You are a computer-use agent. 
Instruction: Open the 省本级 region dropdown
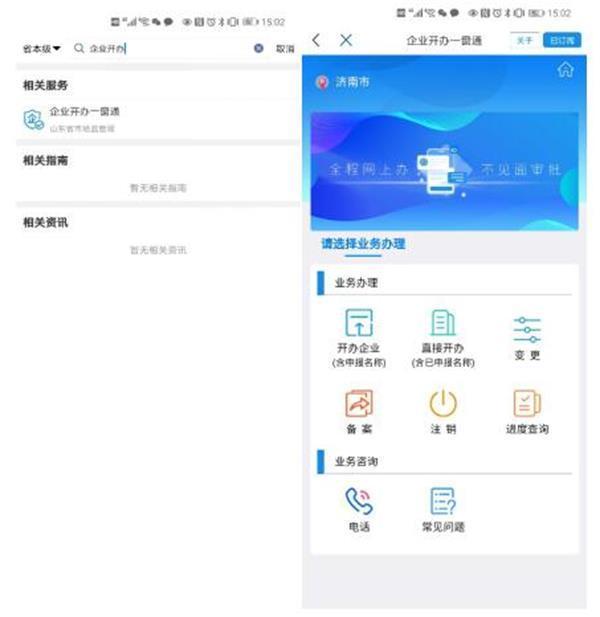pyautogui.click(x=41, y=48)
